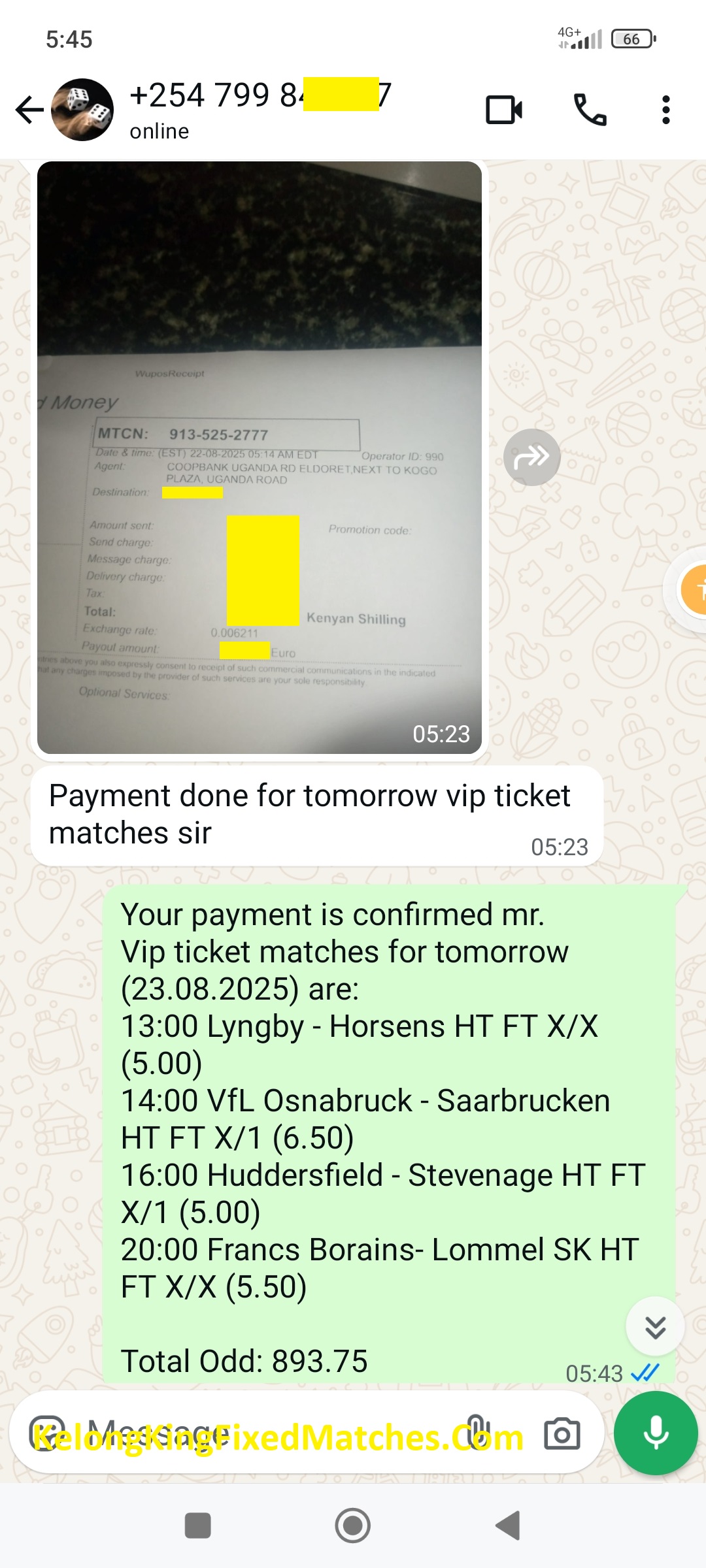Jump to the latest message with the double-chevron
The image size is (706, 1568).
click(655, 1326)
